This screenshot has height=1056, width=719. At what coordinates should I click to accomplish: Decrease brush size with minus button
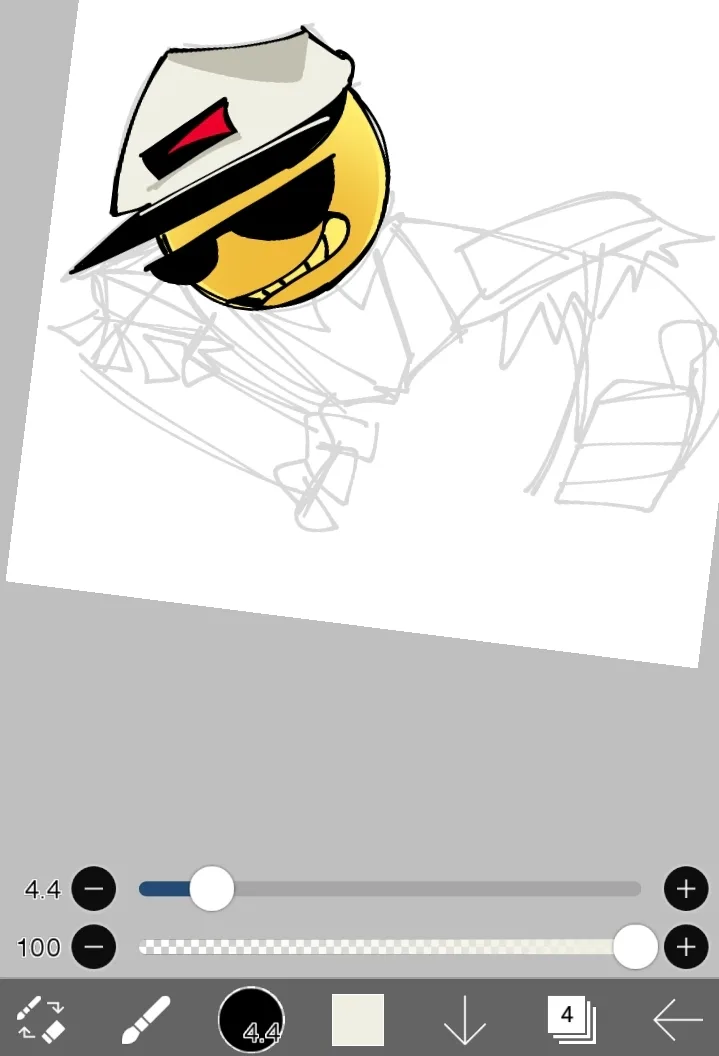(94, 888)
